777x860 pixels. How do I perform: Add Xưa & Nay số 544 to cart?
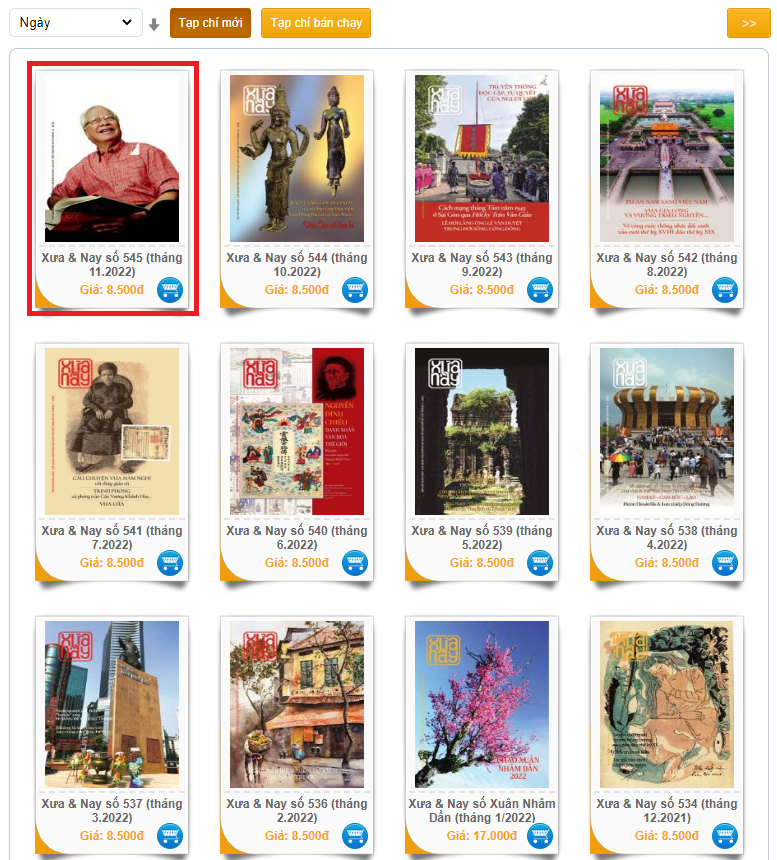coord(355,290)
